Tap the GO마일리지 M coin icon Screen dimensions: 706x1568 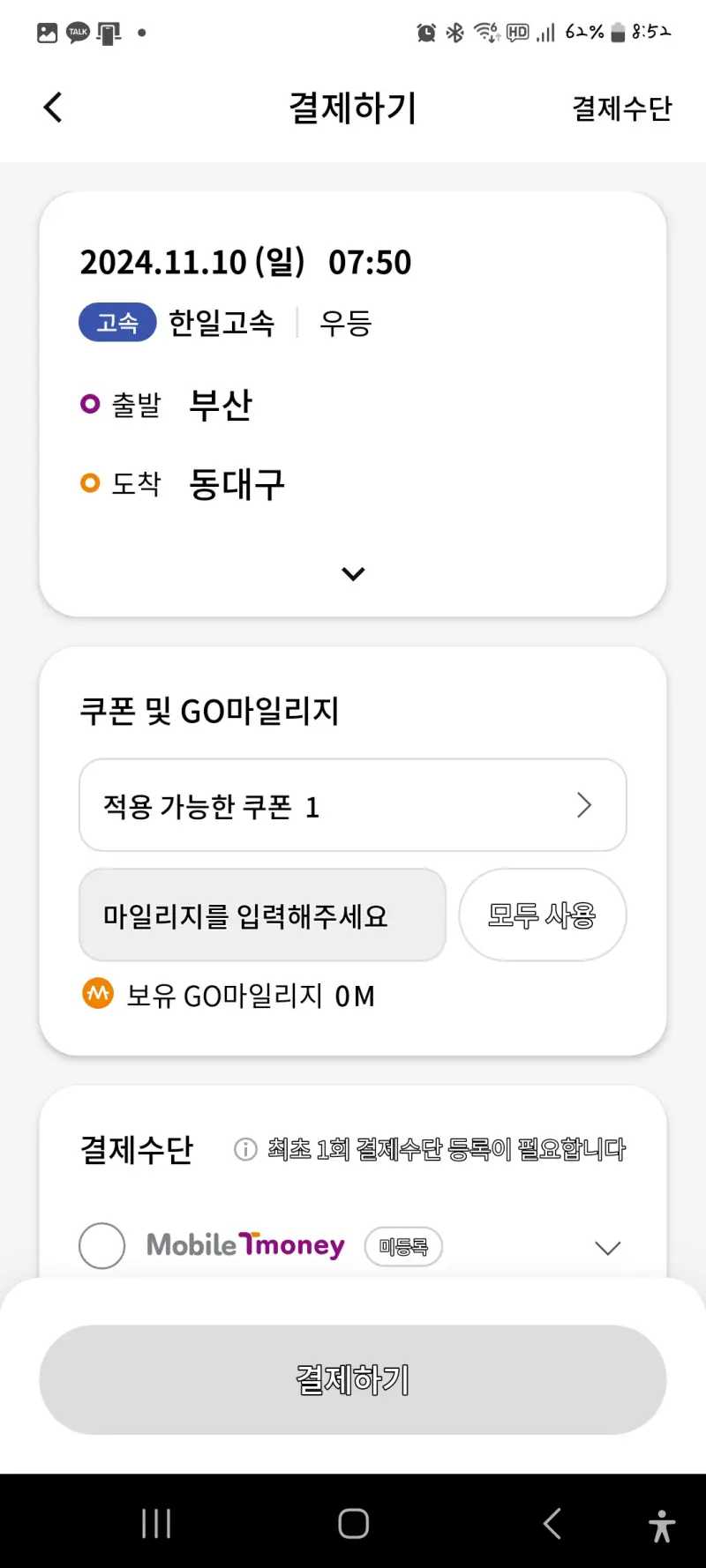[x=98, y=993]
